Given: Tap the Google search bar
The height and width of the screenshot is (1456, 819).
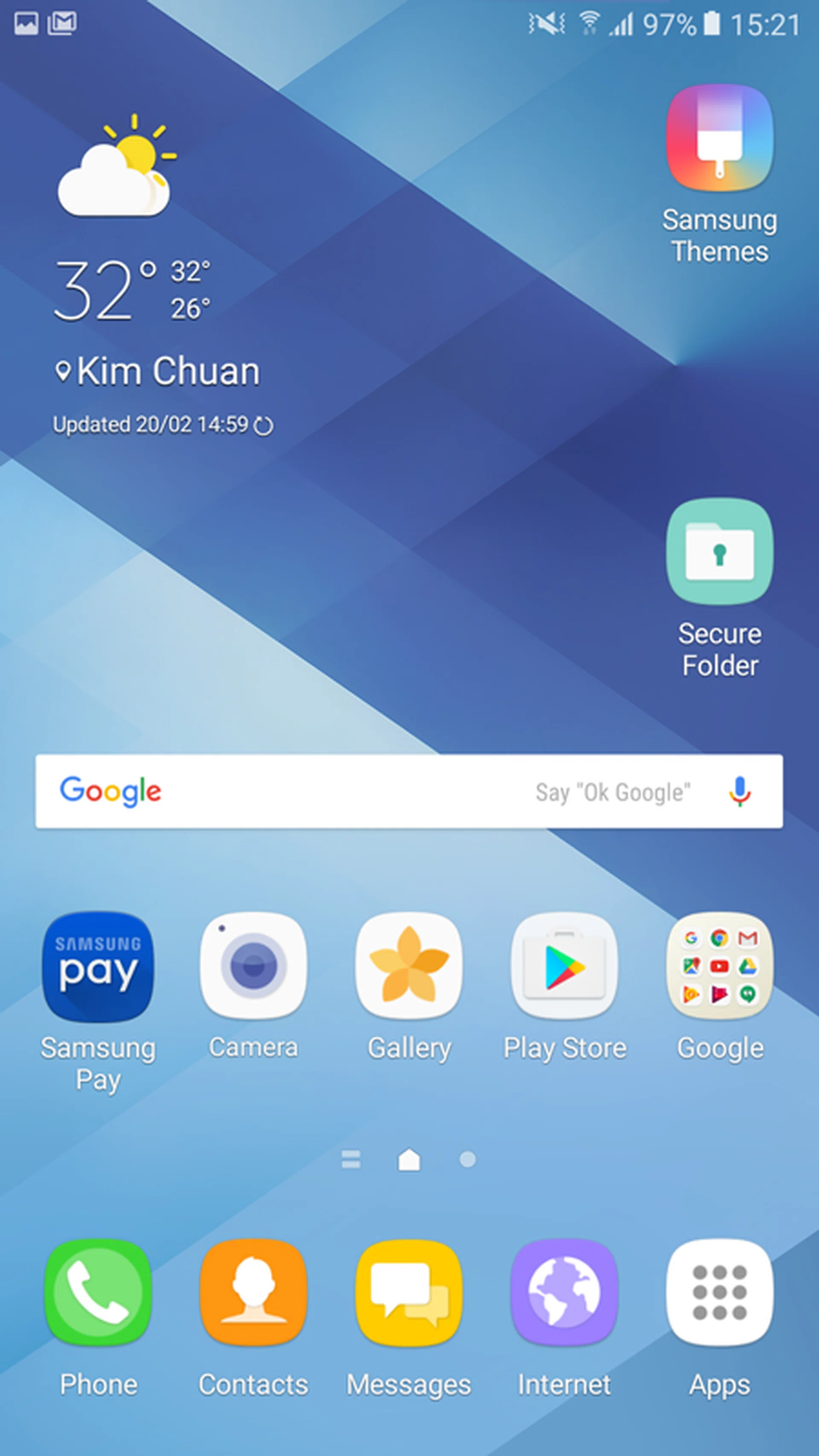Looking at the screenshot, I should point(339,791).
